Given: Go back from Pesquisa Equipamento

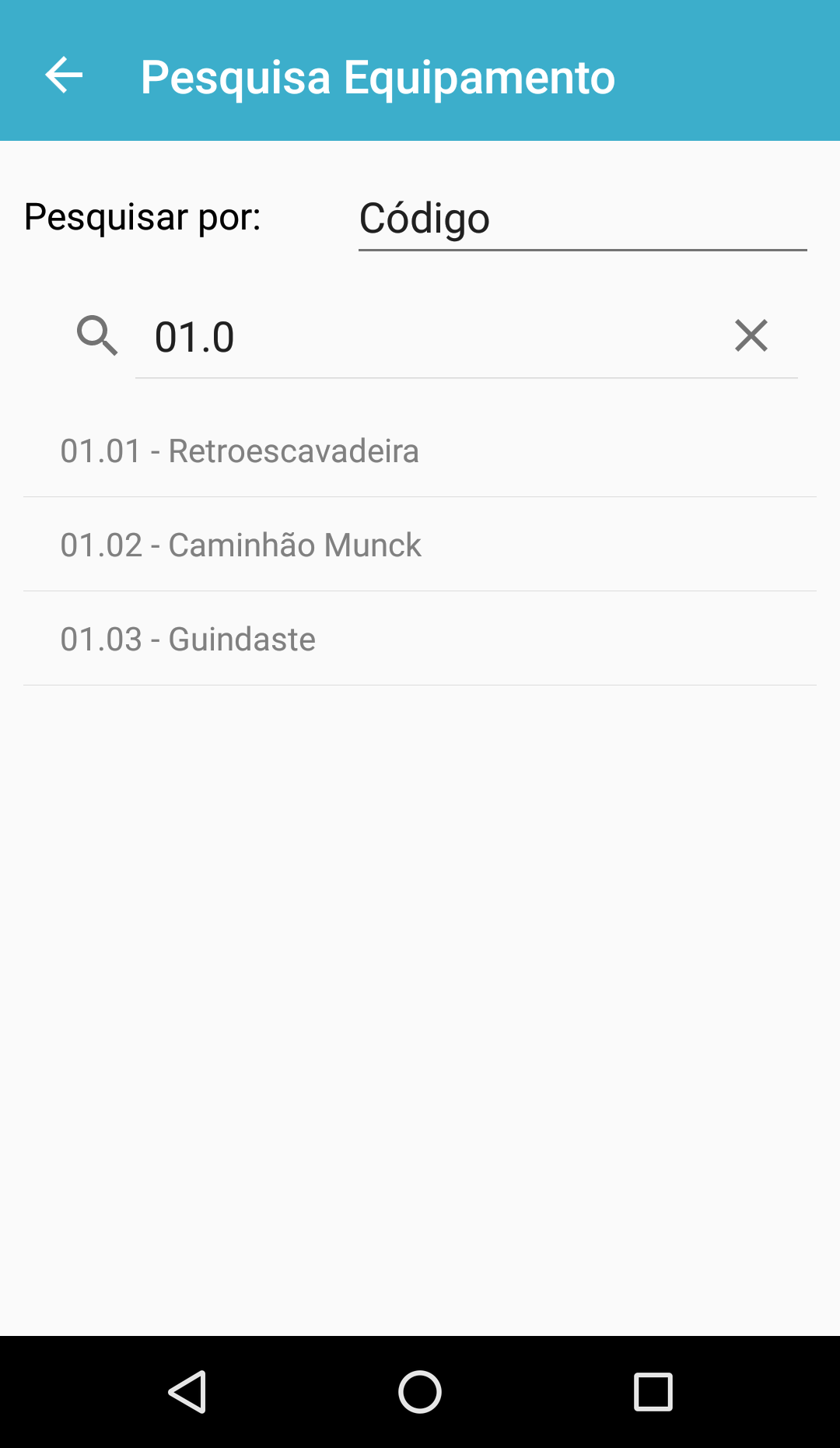Looking at the screenshot, I should (64, 75).
